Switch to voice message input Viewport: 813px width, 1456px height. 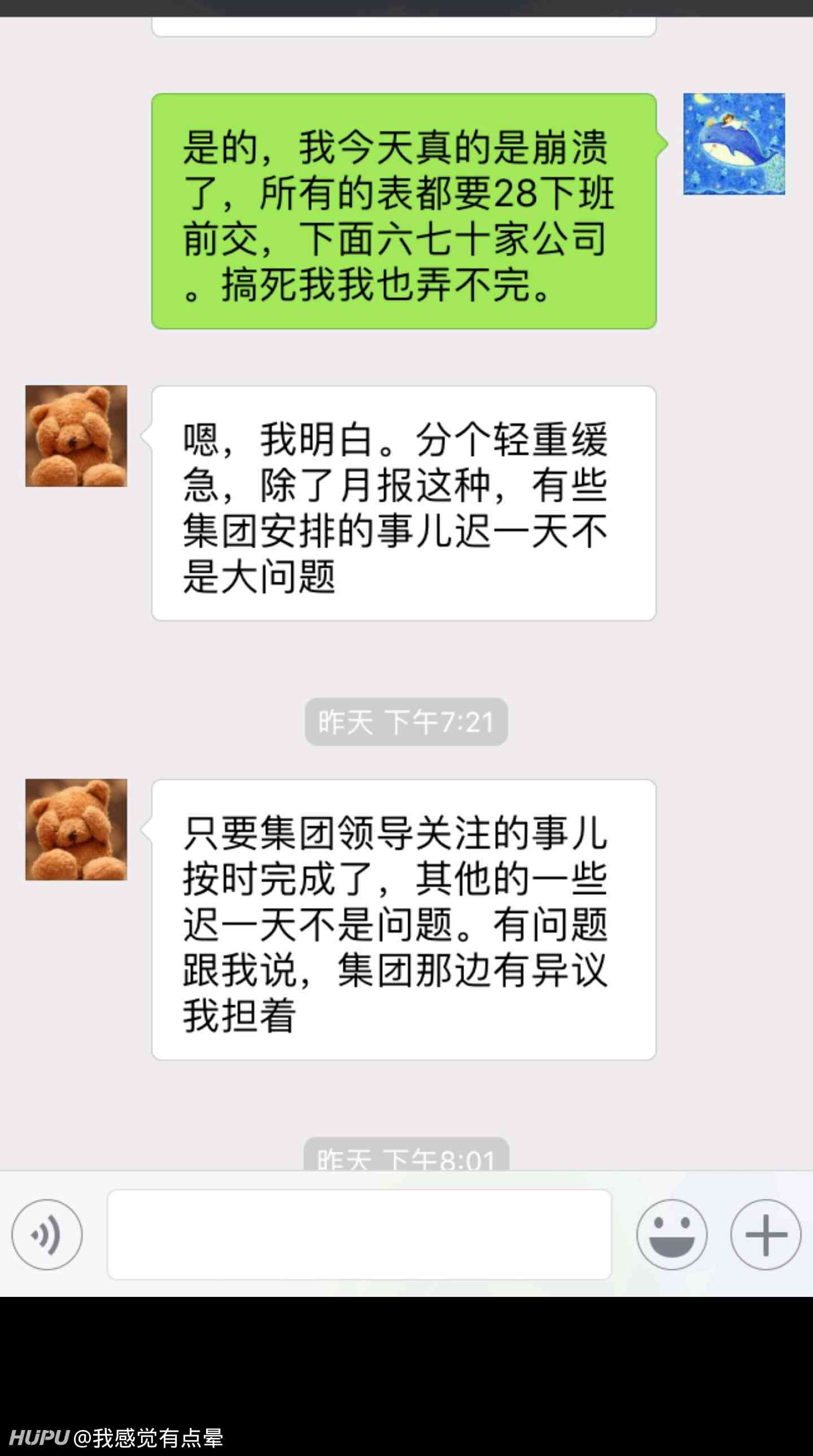pos(47,1235)
